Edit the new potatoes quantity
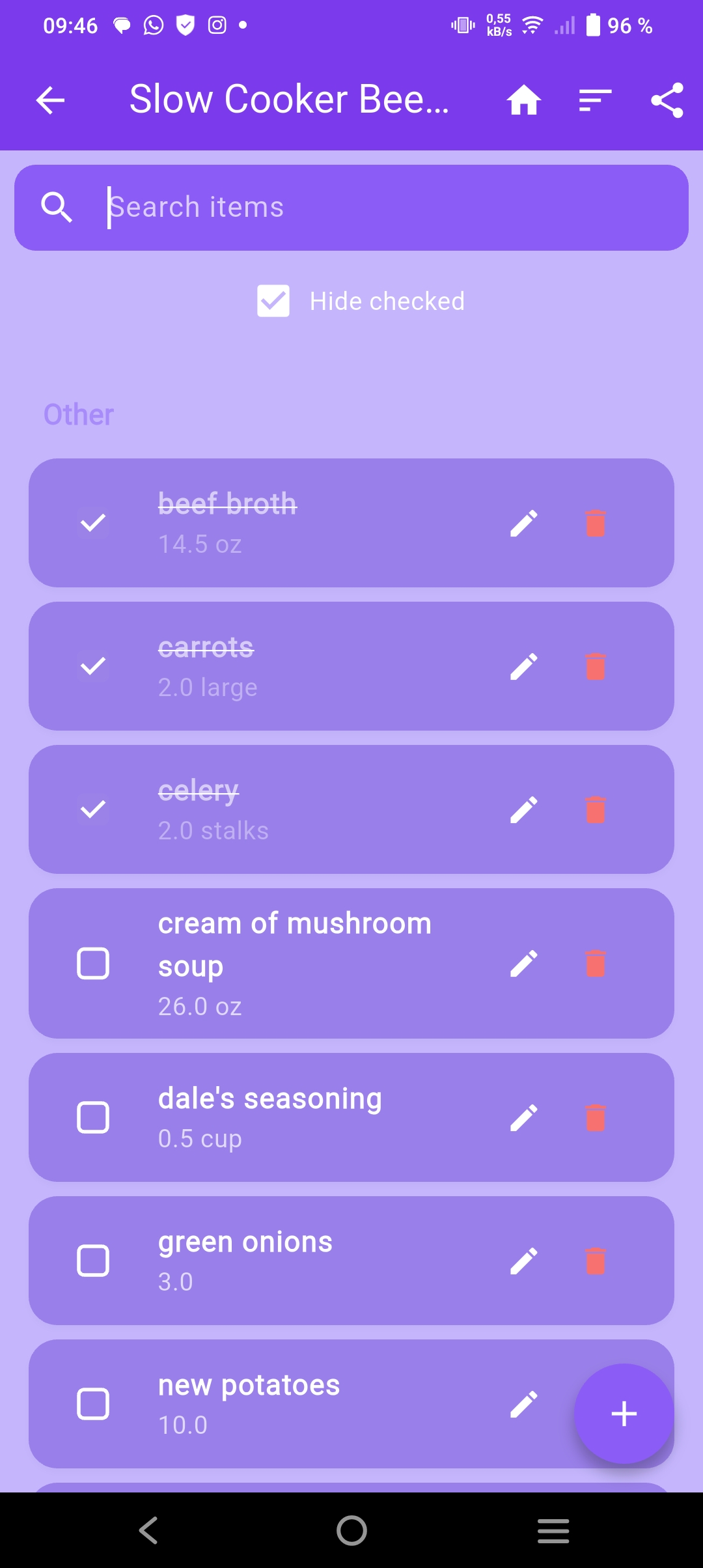The image size is (703, 1568). point(524,1405)
